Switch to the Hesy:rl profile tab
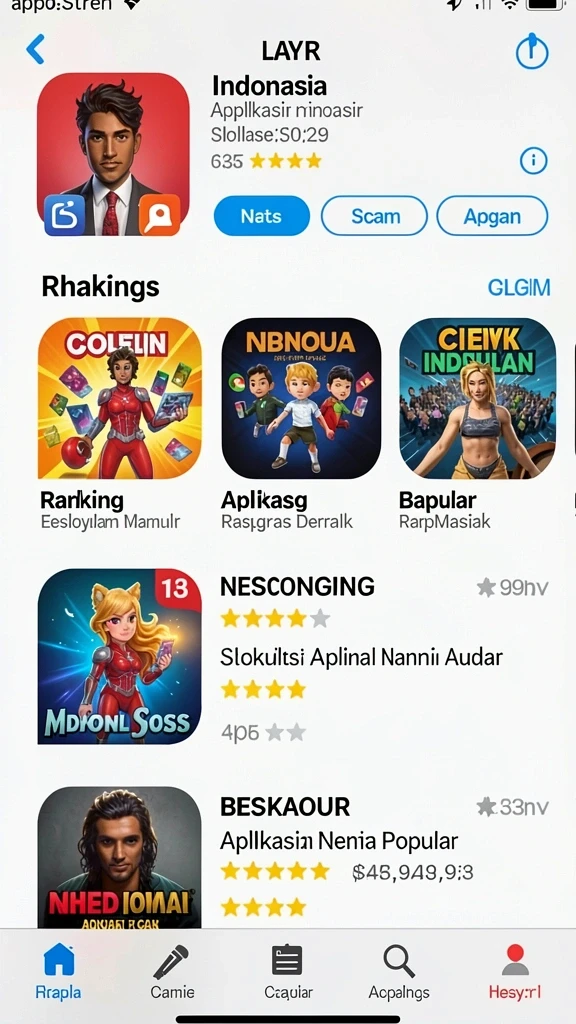 [x=515, y=970]
